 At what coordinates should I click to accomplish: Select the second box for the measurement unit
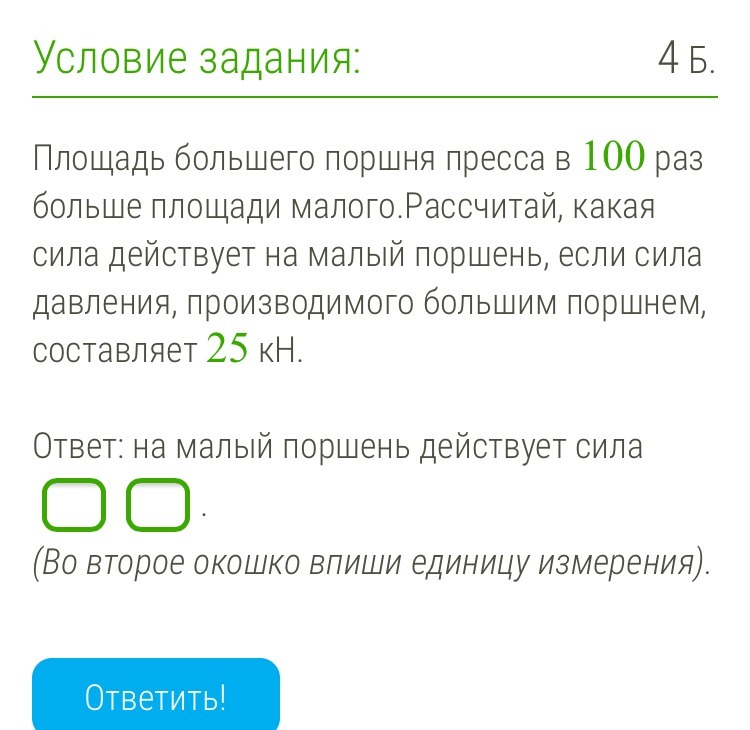[x=158, y=505]
